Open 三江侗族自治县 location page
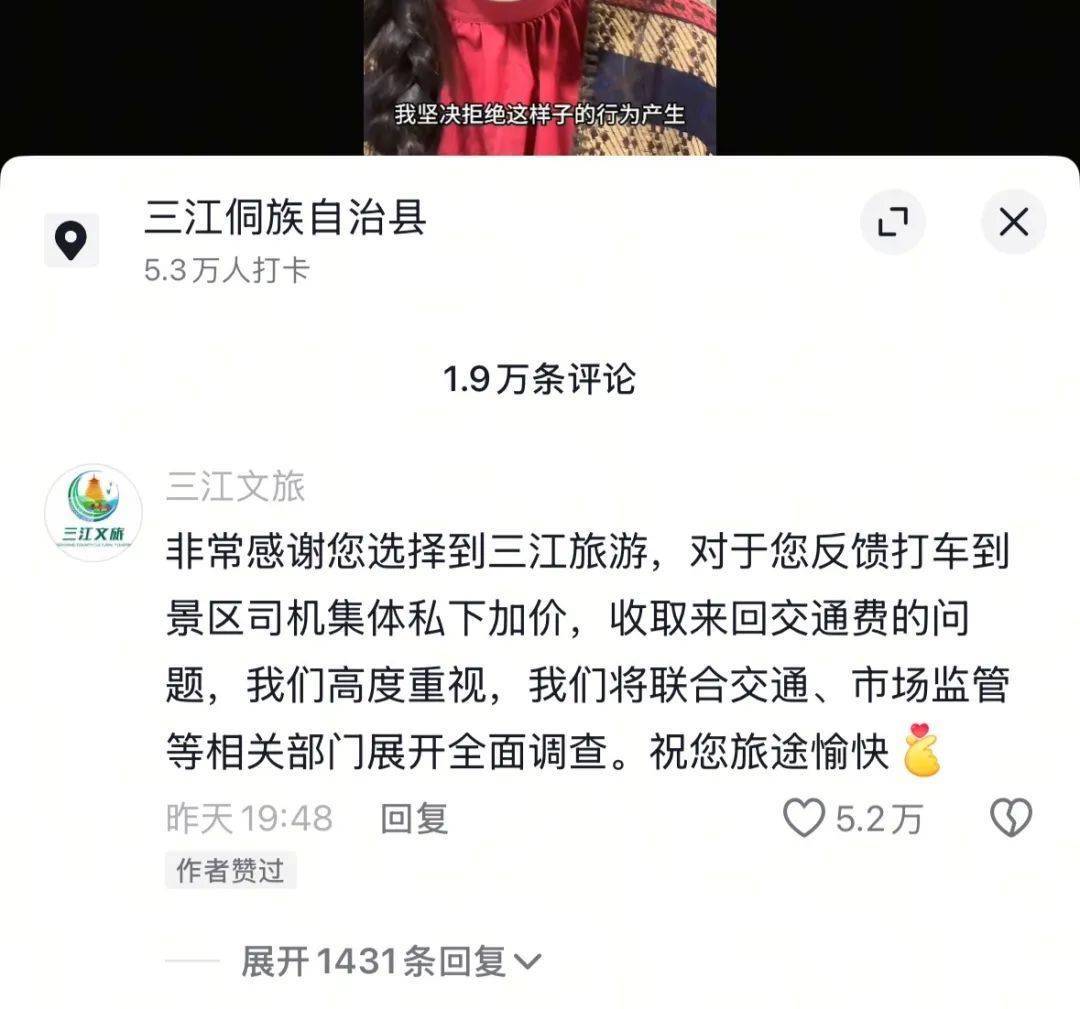The width and height of the screenshot is (1080, 1009). (285, 218)
